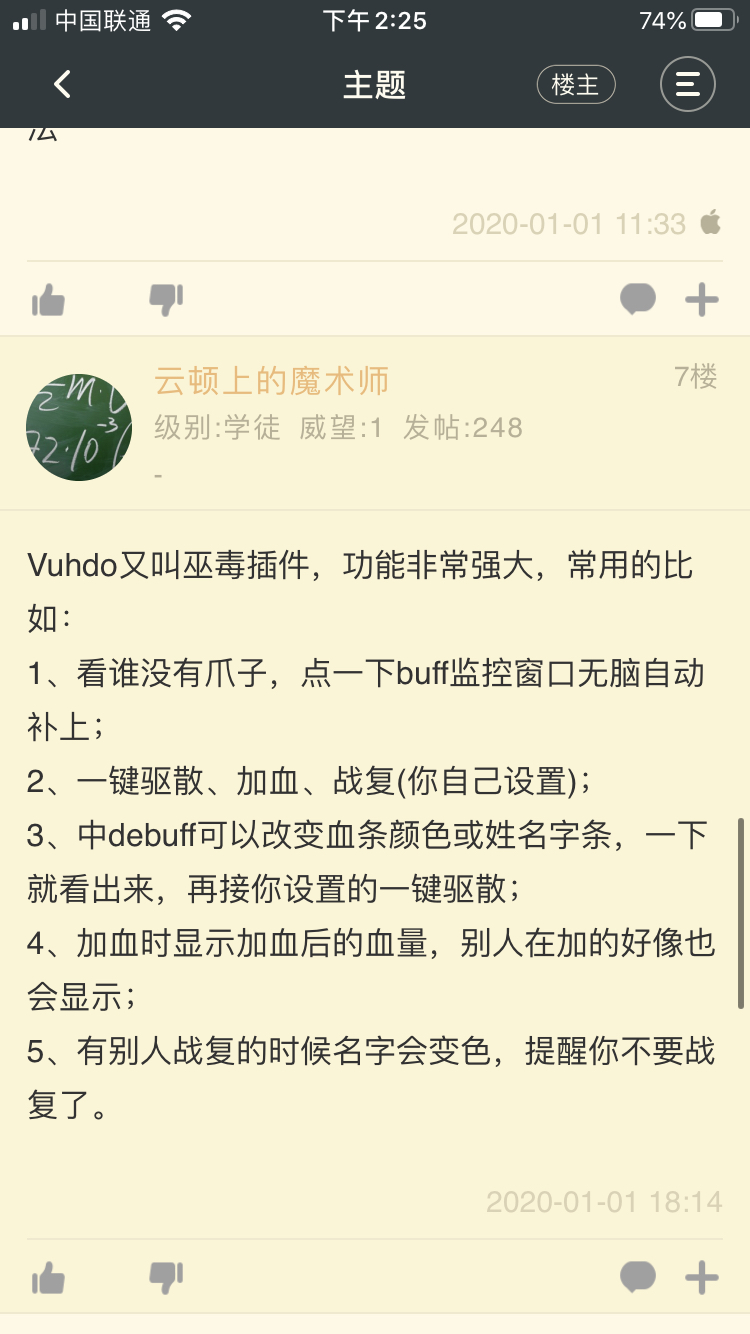The width and height of the screenshot is (750, 1334).
Task: Open the circular menu at top right
Action: click(x=687, y=84)
